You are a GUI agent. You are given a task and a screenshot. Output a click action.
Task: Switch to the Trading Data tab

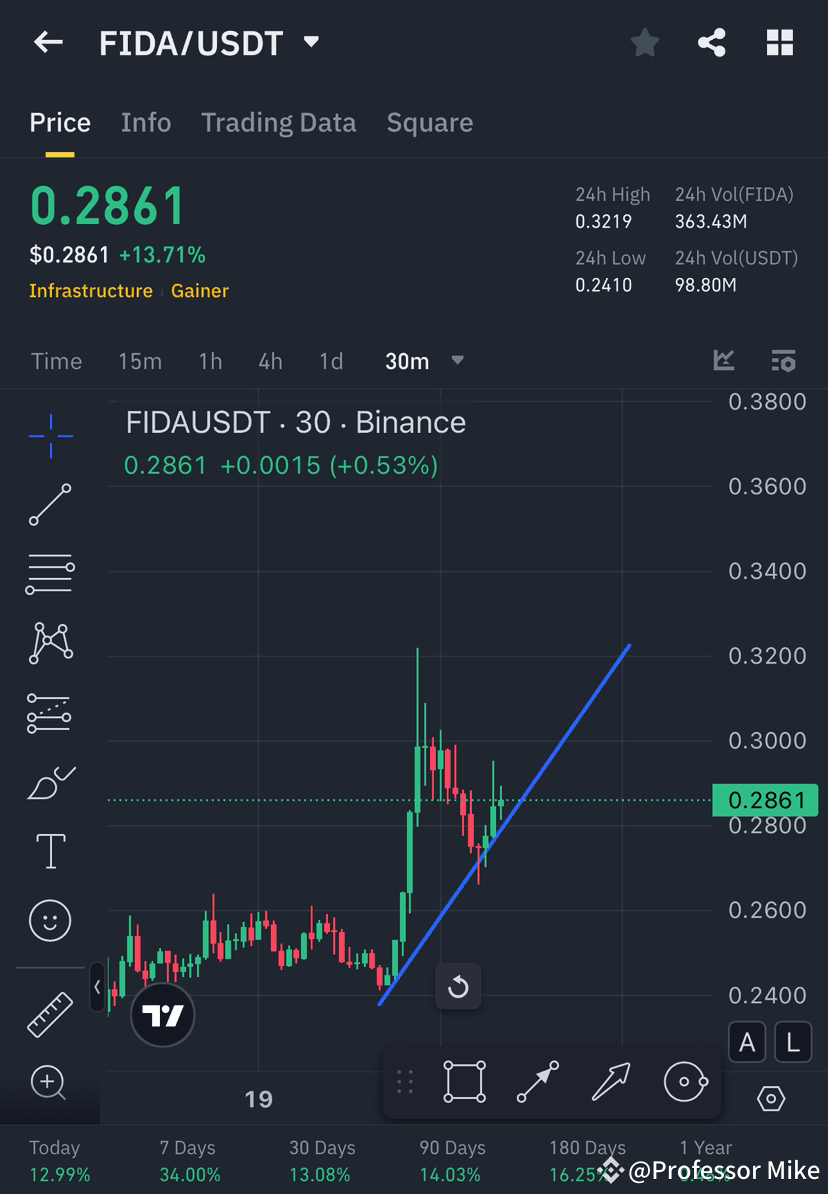click(278, 122)
